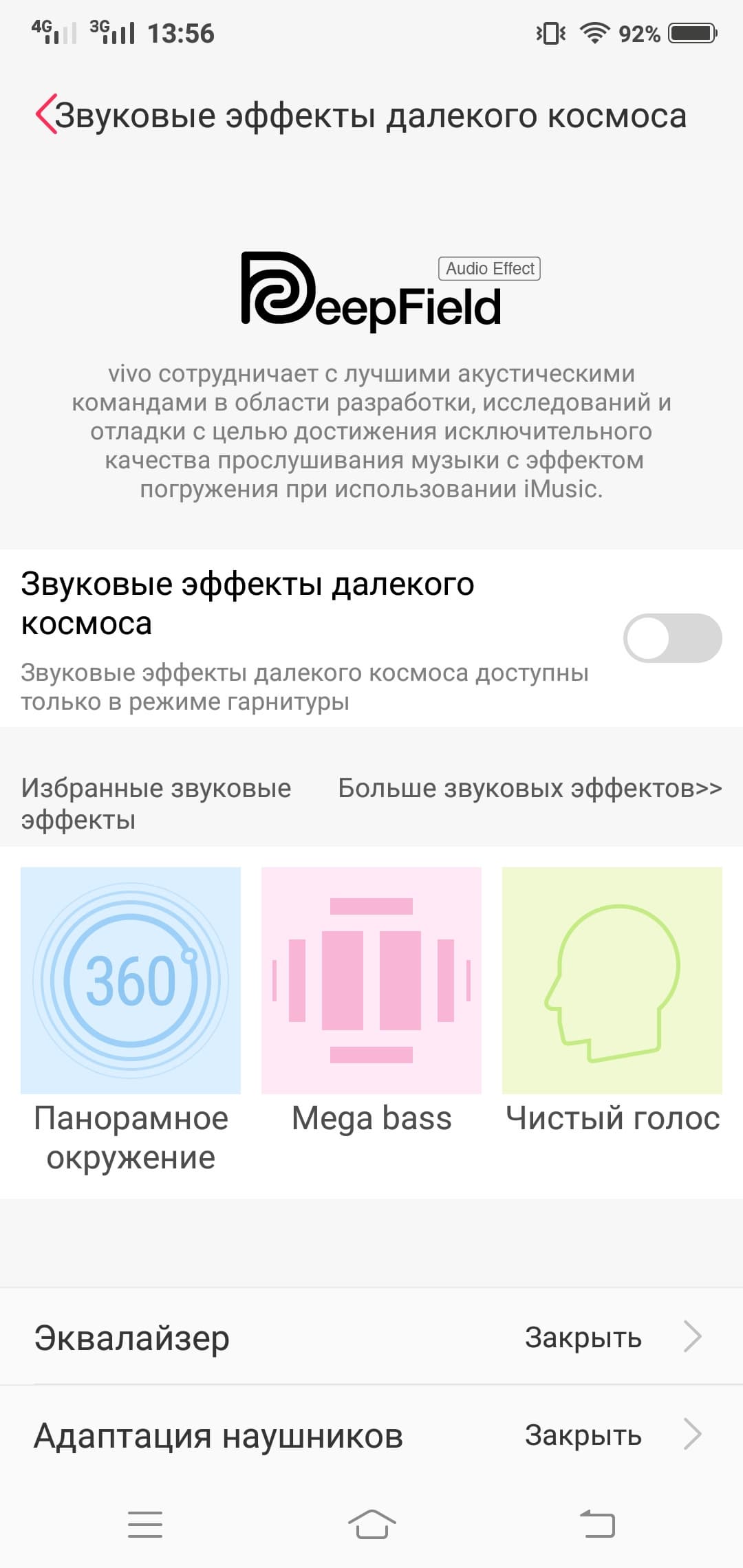Enable Звуковые эффекты далекого космоса switch
The height and width of the screenshot is (1568, 743).
tap(672, 638)
